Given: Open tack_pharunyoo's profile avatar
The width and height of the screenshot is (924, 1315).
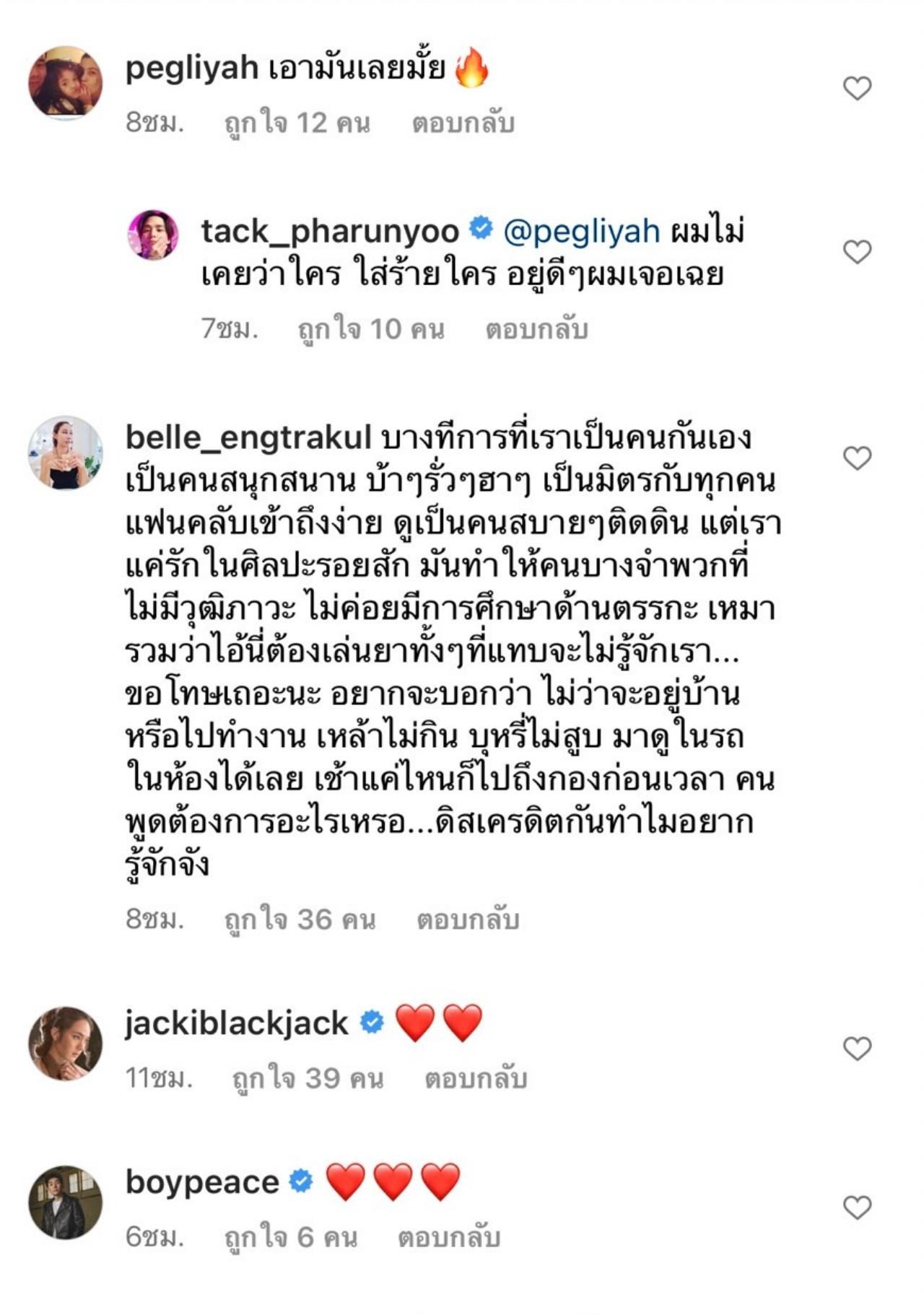Looking at the screenshot, I should coord(153,235).
